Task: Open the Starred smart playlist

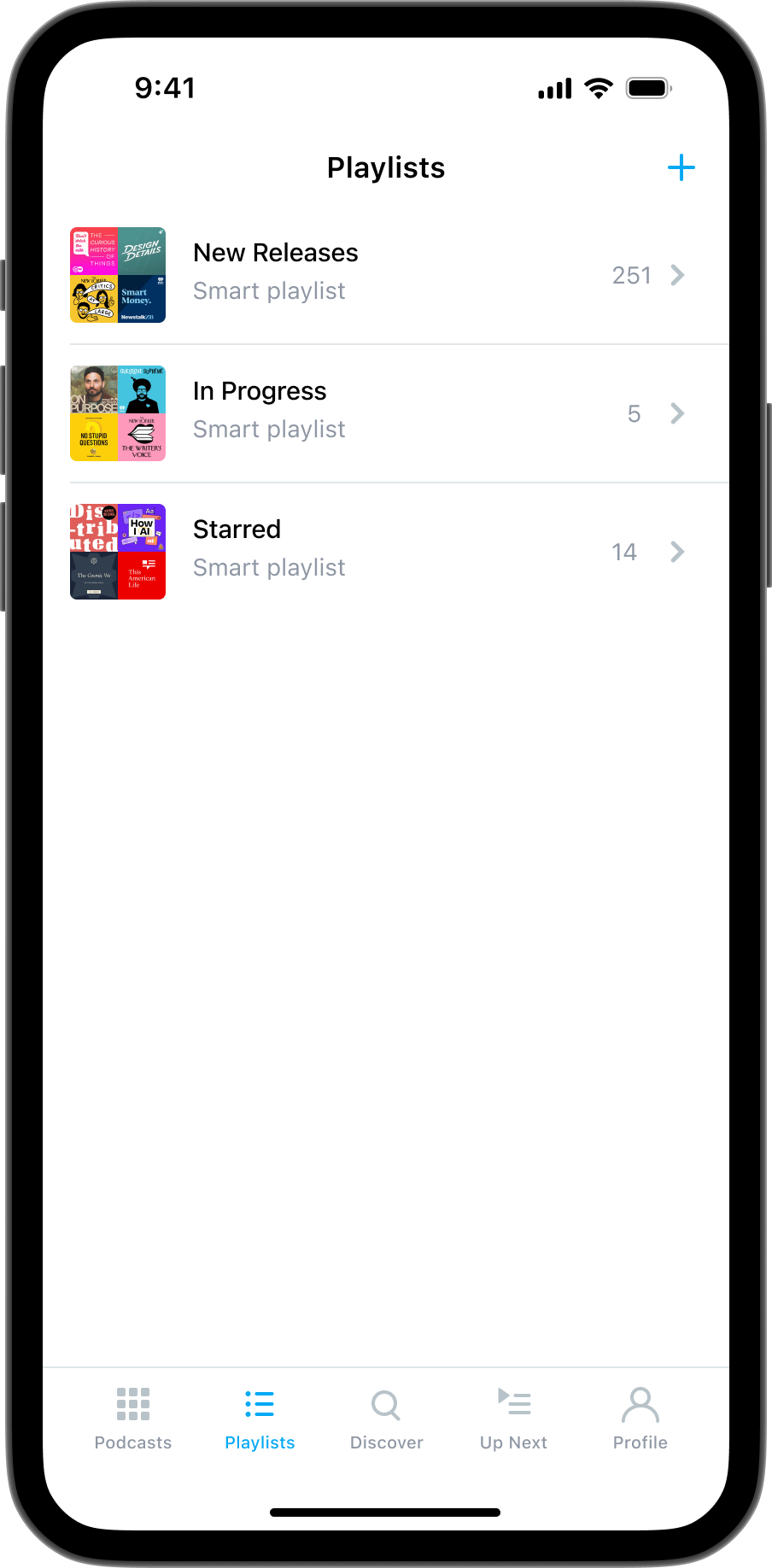Action: point(386,552)
